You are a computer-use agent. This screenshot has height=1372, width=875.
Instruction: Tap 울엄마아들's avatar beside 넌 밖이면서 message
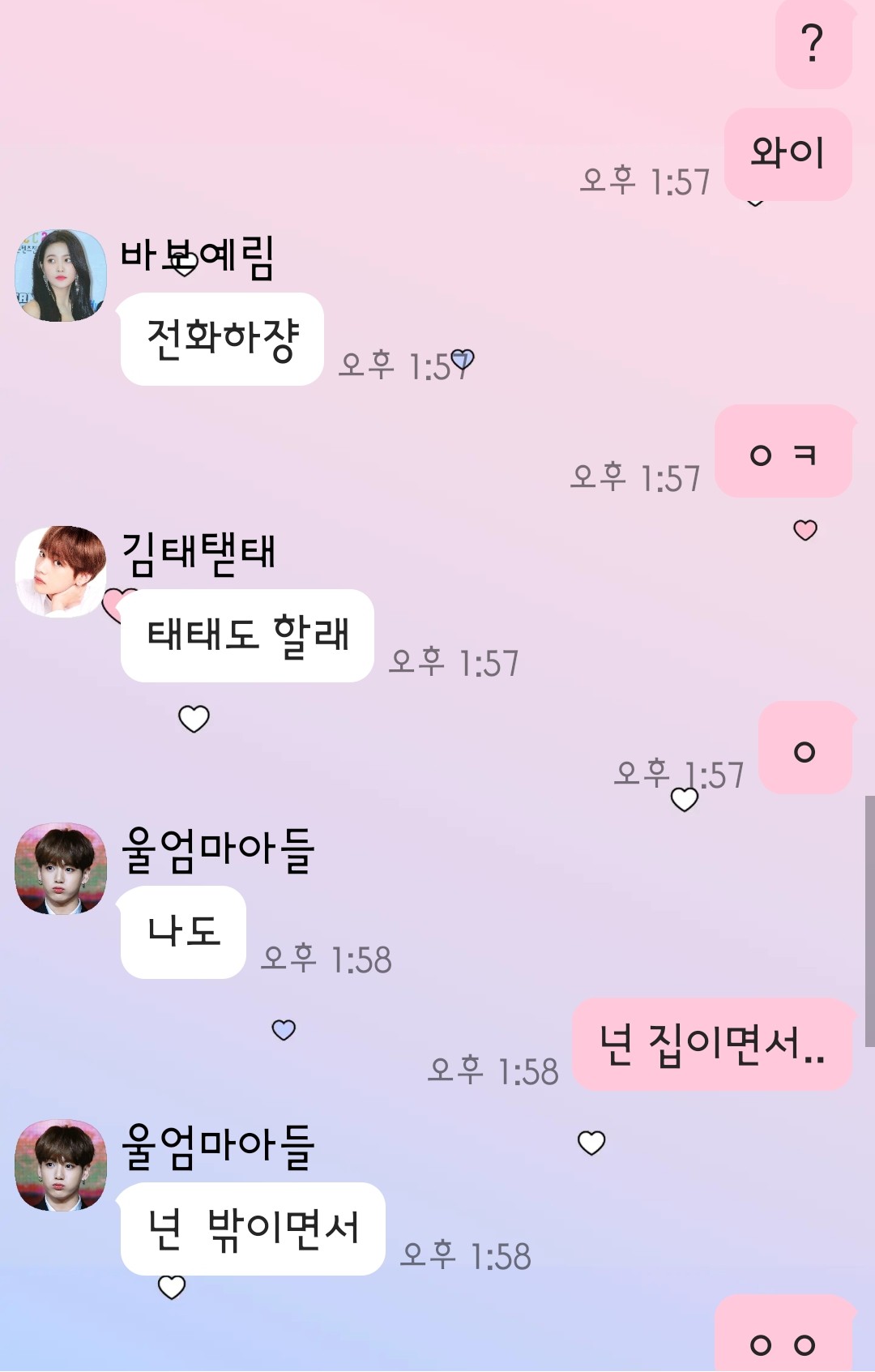click(61, 1165)
